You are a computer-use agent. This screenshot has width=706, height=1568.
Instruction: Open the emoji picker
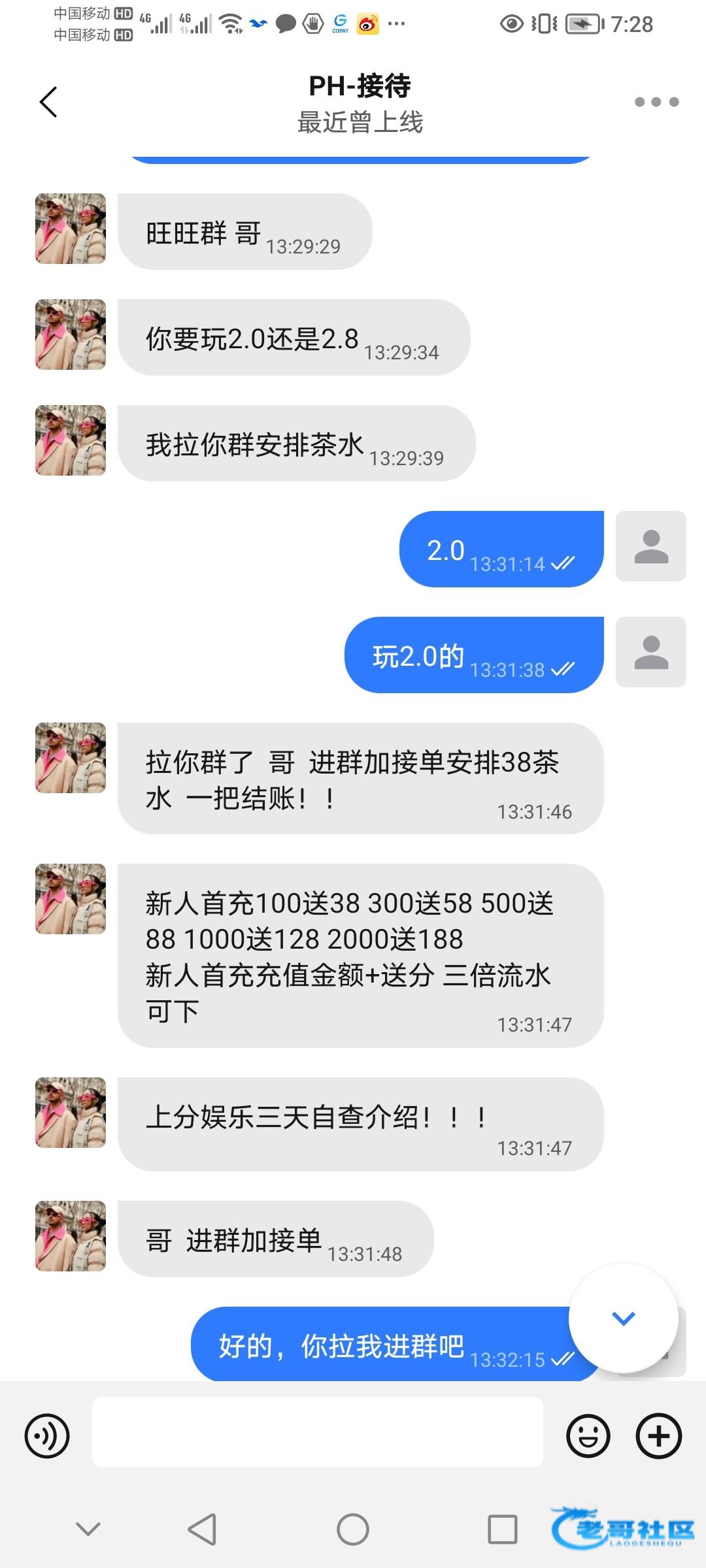[x=588, y=1436]
